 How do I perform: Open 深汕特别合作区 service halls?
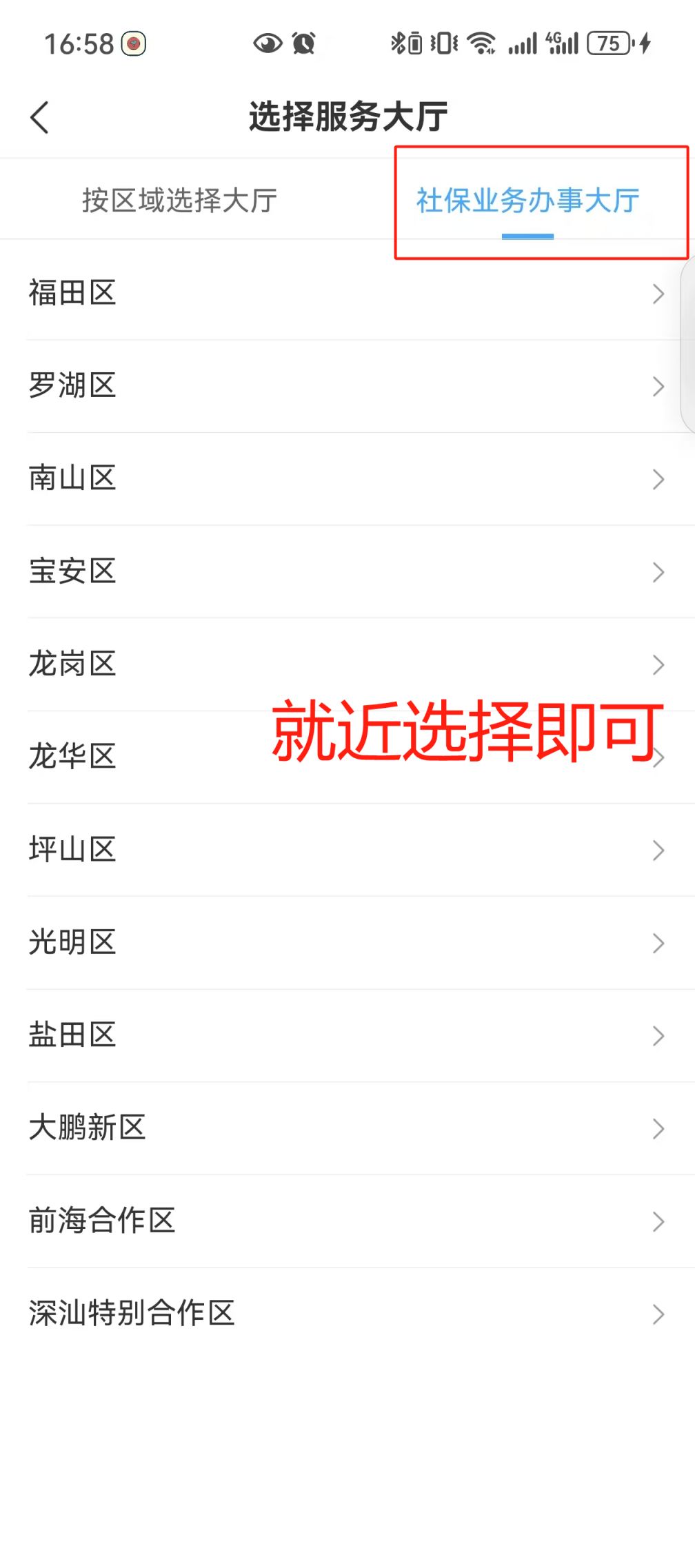tap(347, 1314)
